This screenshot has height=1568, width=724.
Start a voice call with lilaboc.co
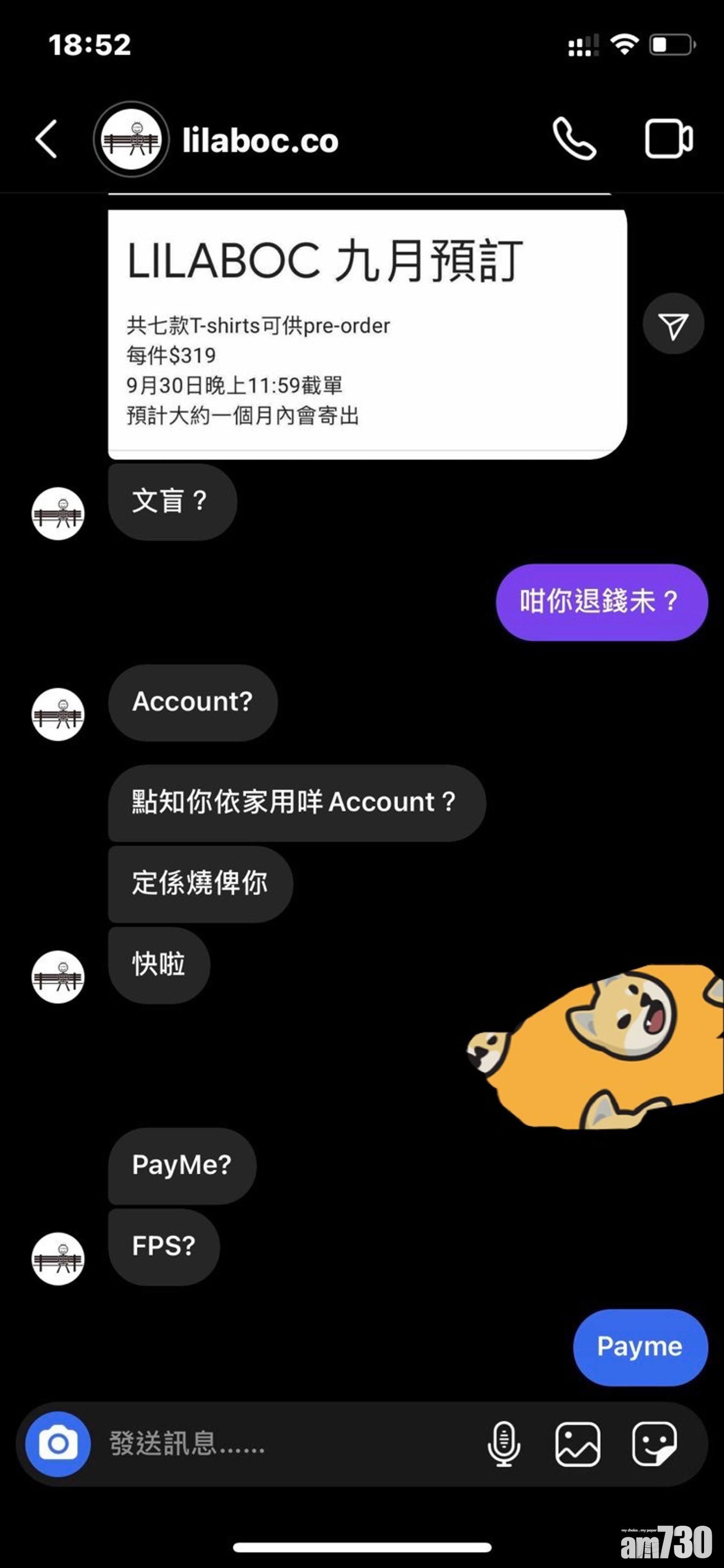coord(574,138)
